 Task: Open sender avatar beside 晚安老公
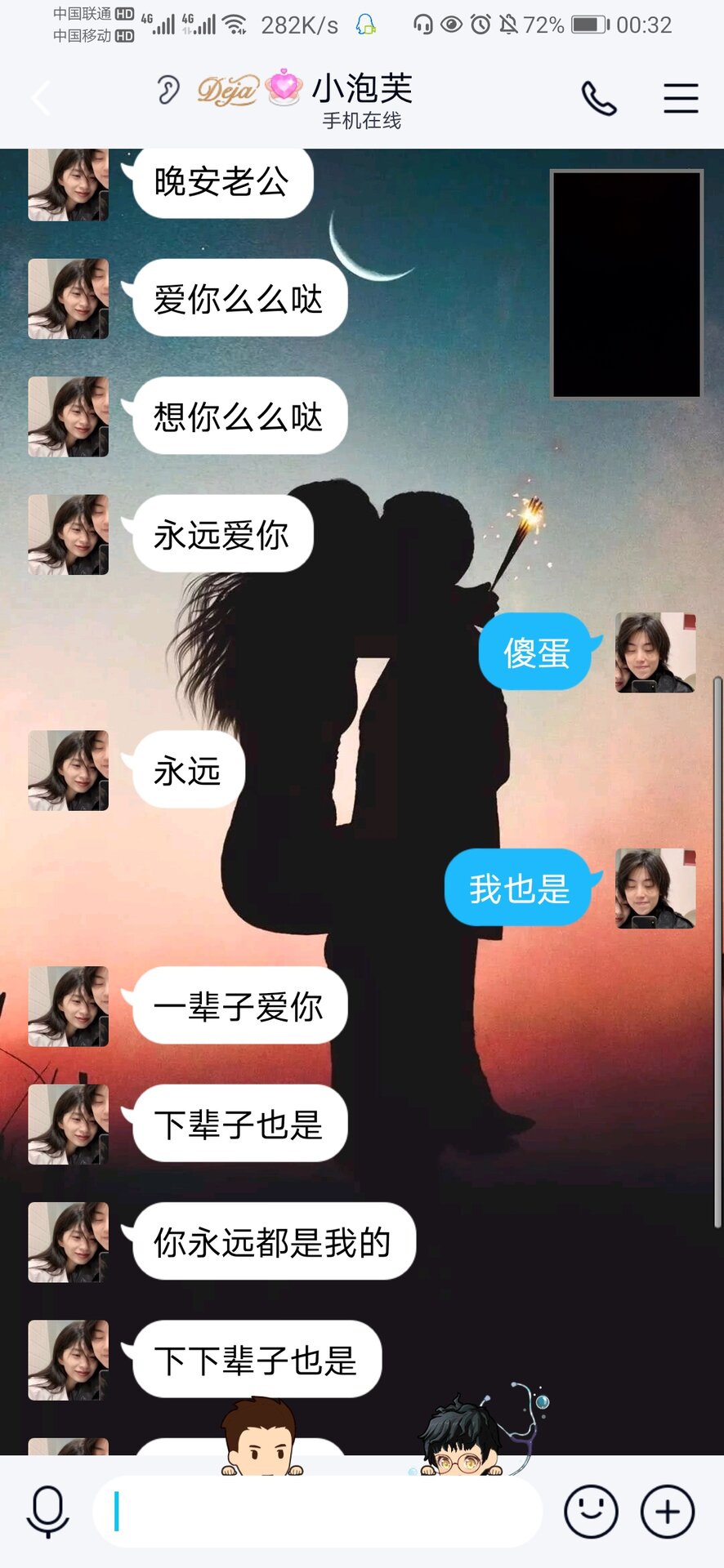point(69,185)
